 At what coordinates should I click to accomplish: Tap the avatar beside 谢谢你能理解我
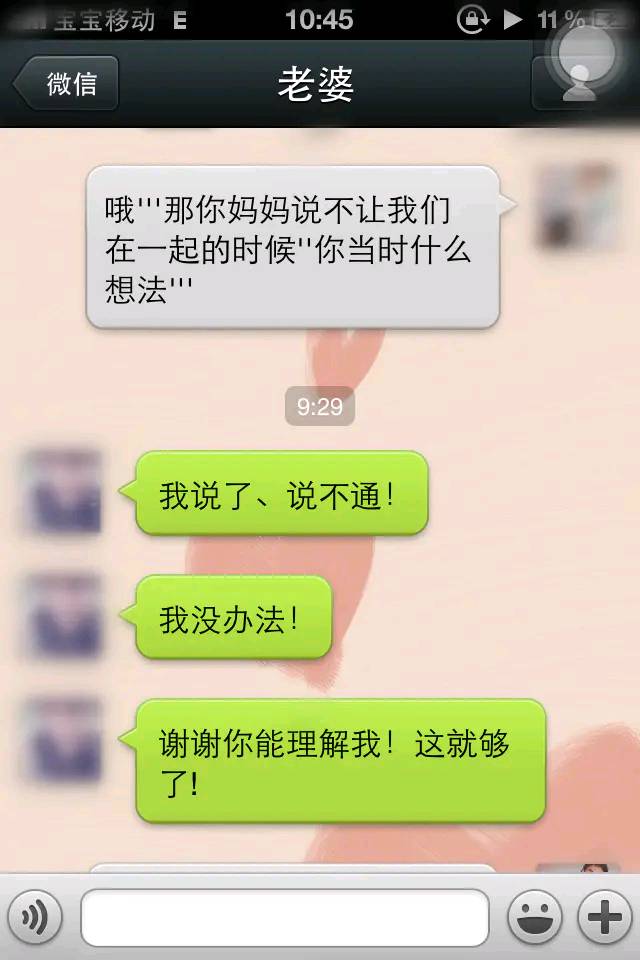62,740
